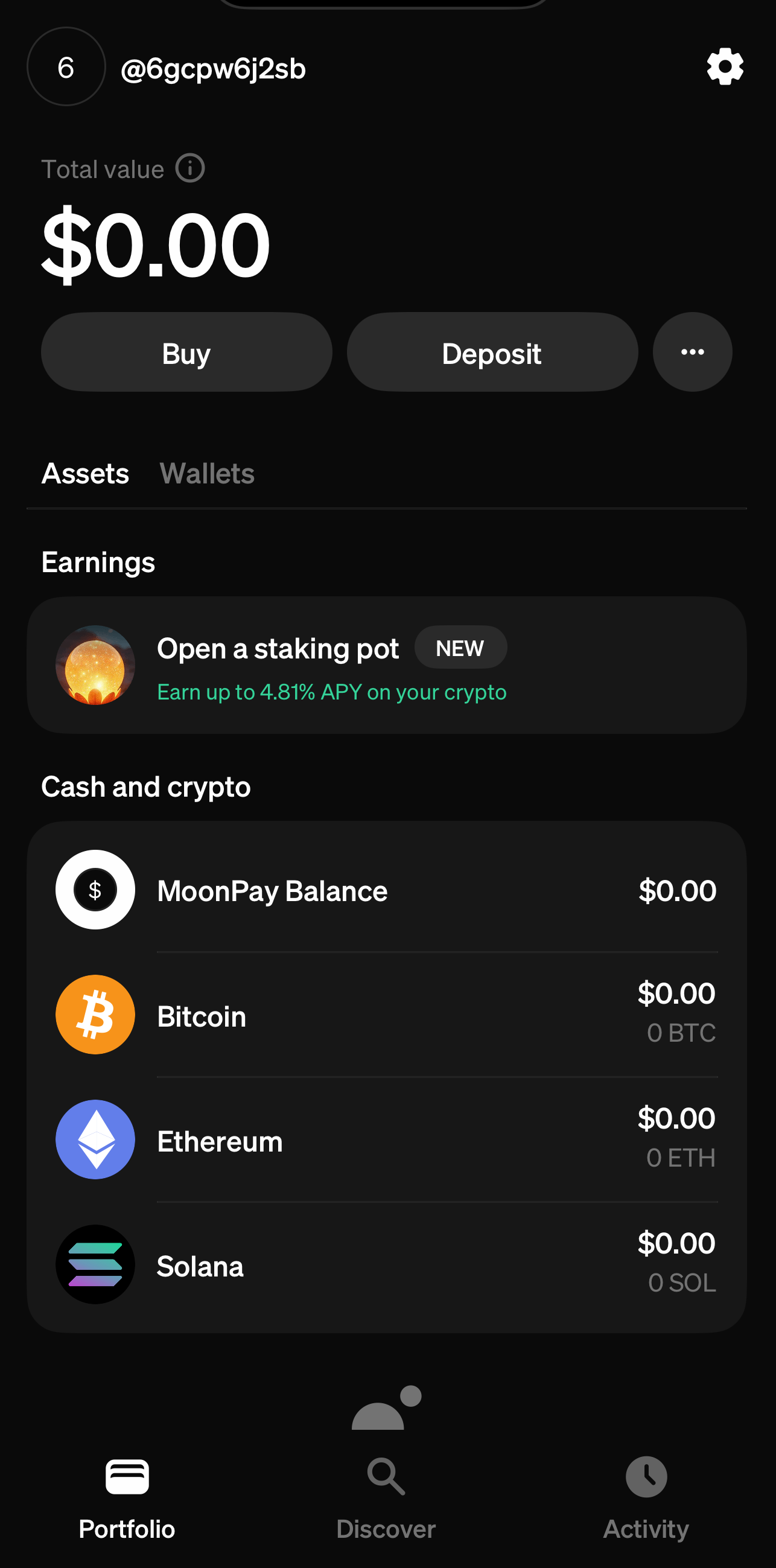Switch to the Wallets tab
The width and height of the screenshot is (776, 1568).
[207, 474]
